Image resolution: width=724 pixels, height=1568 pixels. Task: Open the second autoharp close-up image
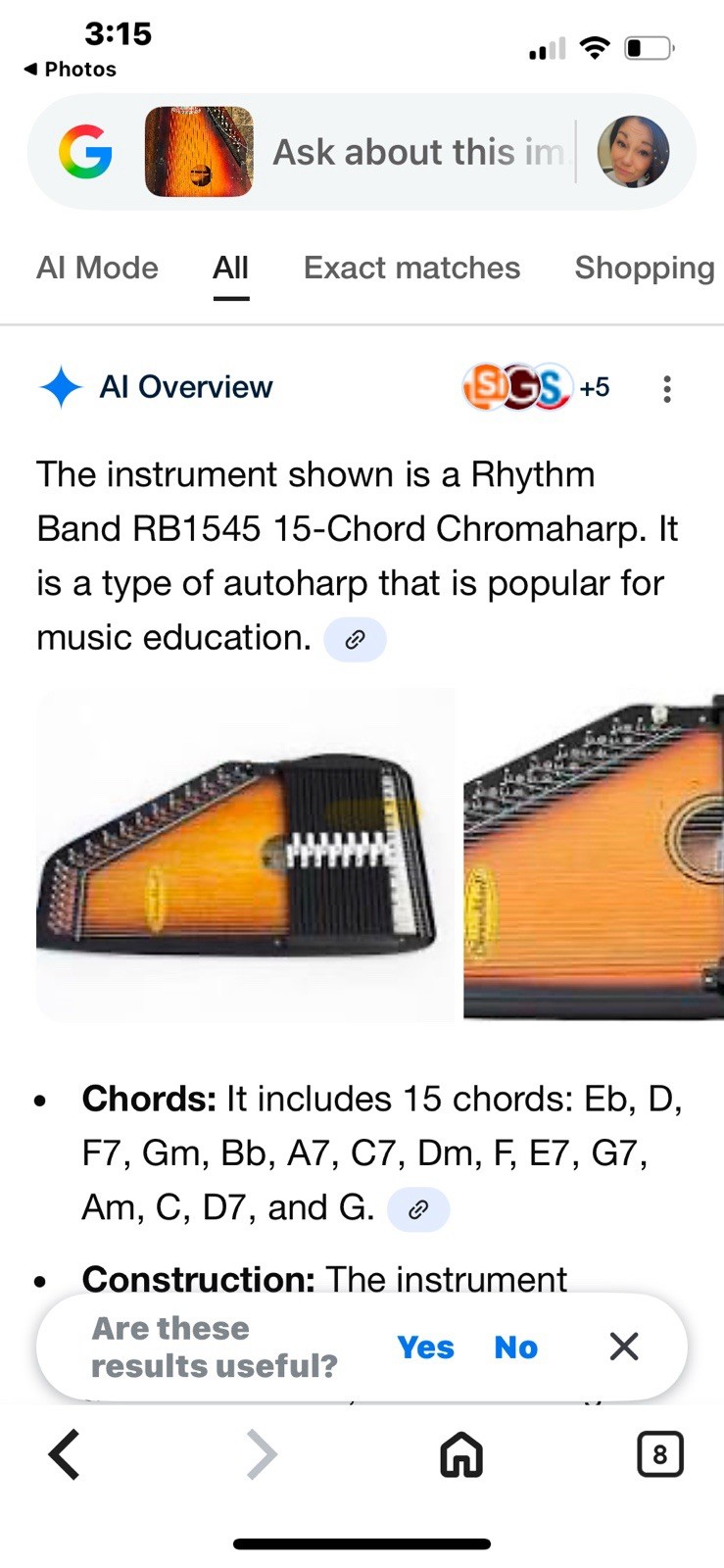(594, 856)
